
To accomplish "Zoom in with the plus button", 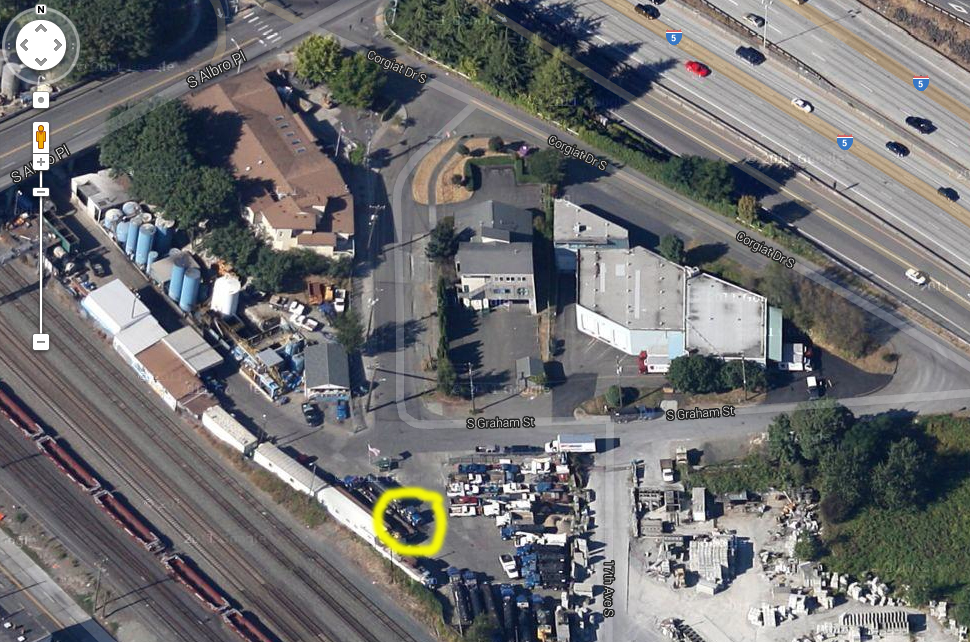I will coord(41,162).
